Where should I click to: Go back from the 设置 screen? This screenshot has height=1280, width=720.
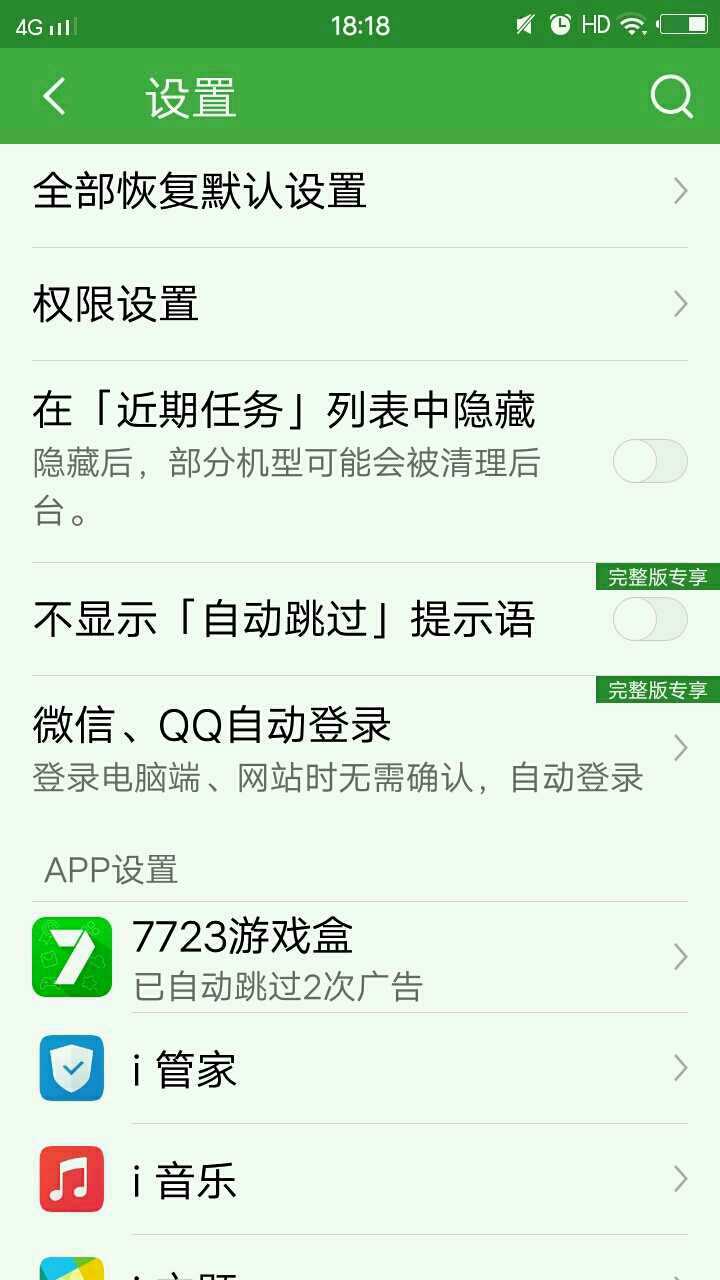tap(55, 97)
